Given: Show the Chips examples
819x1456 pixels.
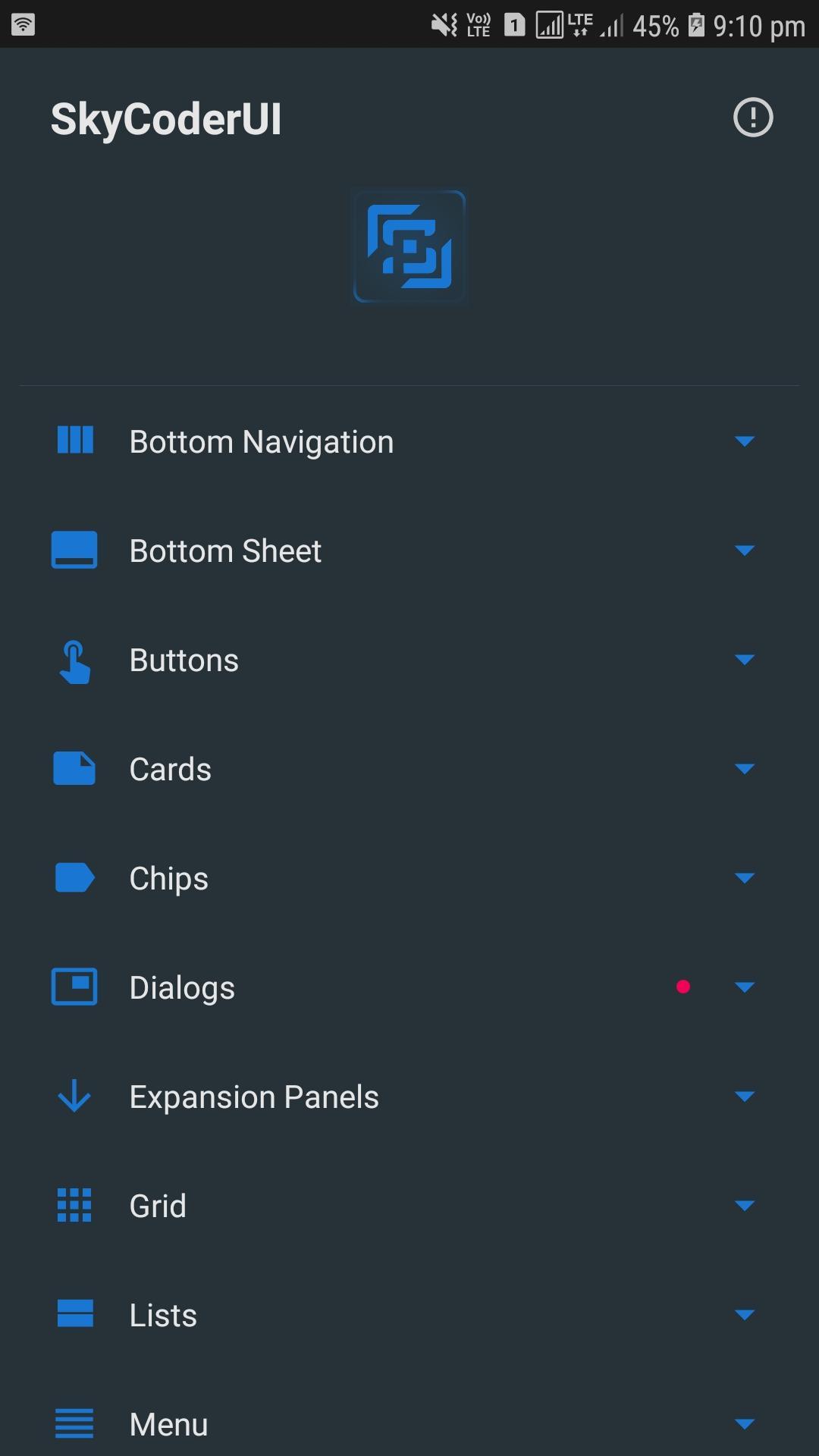Looking at the screenshot, I should (168, 878).
